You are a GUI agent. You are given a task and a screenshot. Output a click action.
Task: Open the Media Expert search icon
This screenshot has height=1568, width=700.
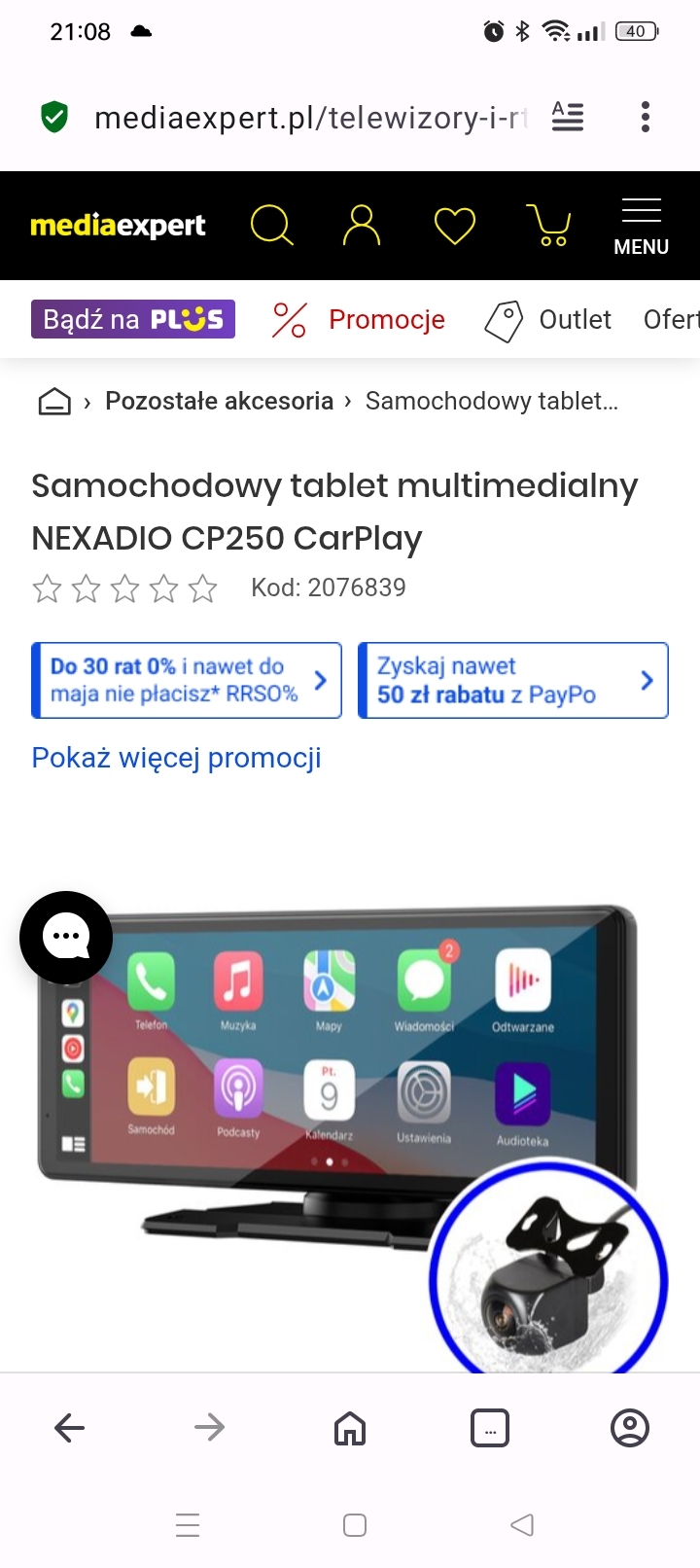click(x=271, y=225)
